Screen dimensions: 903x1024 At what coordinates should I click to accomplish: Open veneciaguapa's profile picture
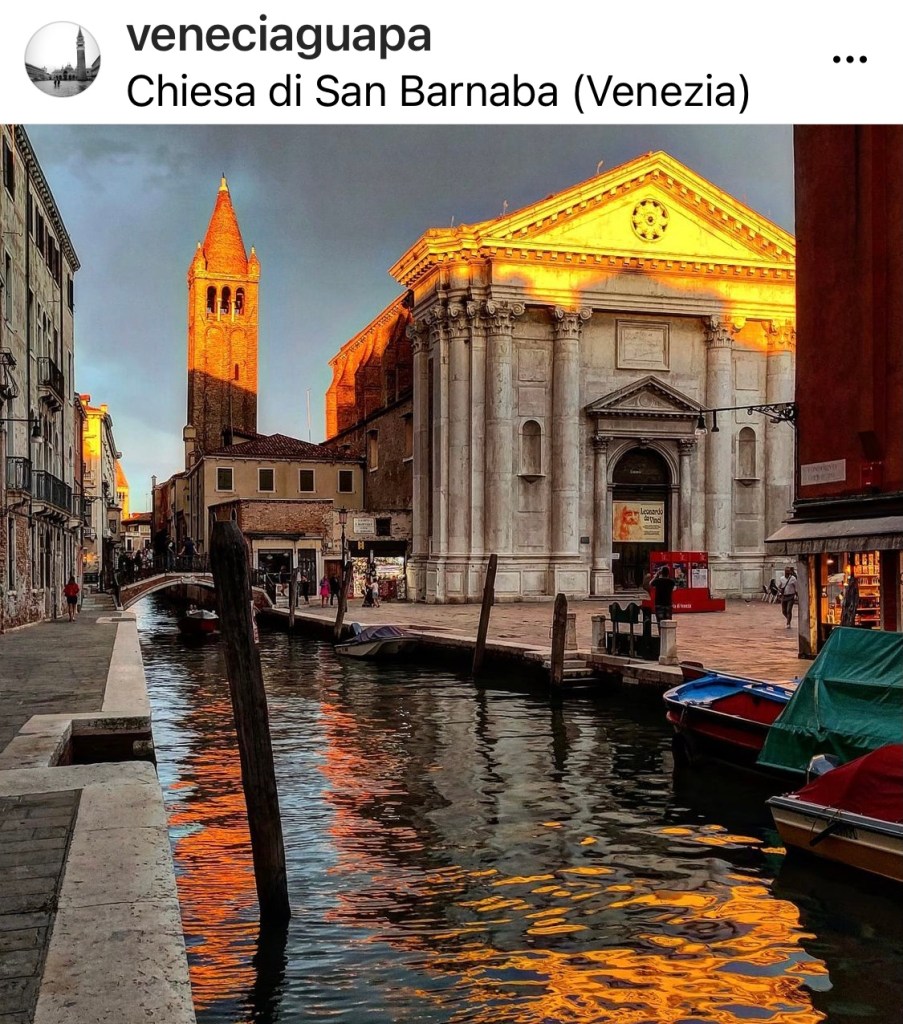coord(62,59)
